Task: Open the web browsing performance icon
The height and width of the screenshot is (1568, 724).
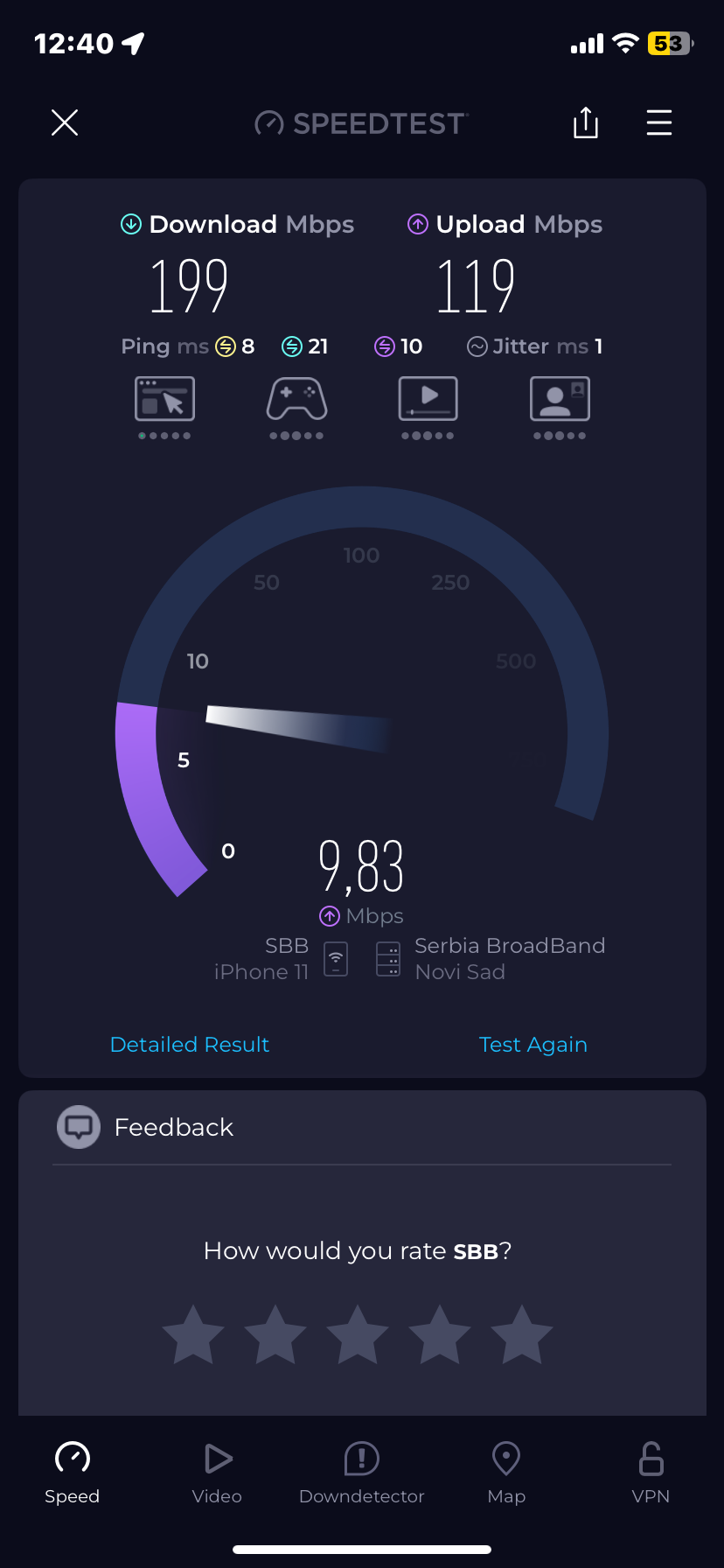Action: [164, 400]
